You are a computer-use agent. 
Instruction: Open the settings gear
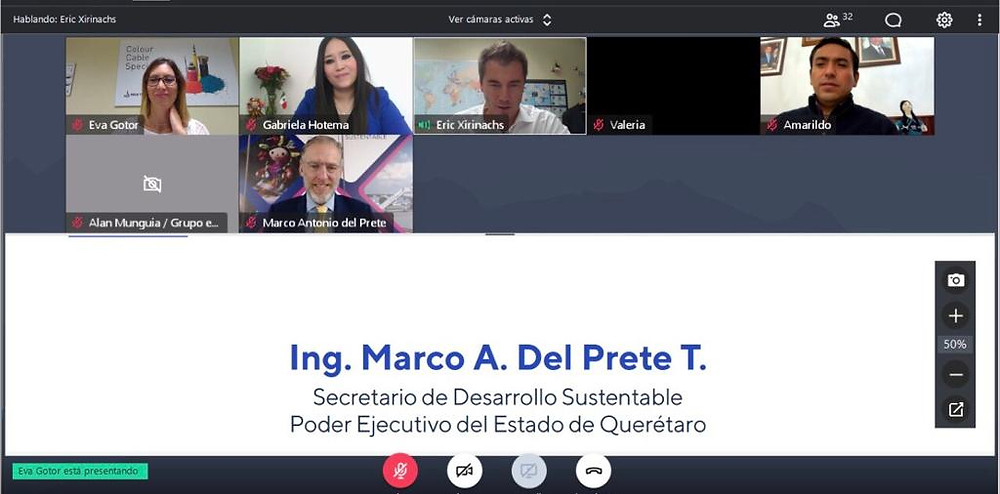pos(944,19)
